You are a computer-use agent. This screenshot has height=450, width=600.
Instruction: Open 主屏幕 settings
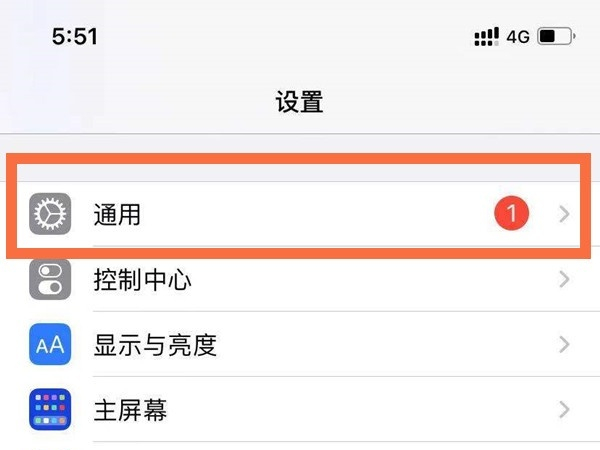click(300, 409)
